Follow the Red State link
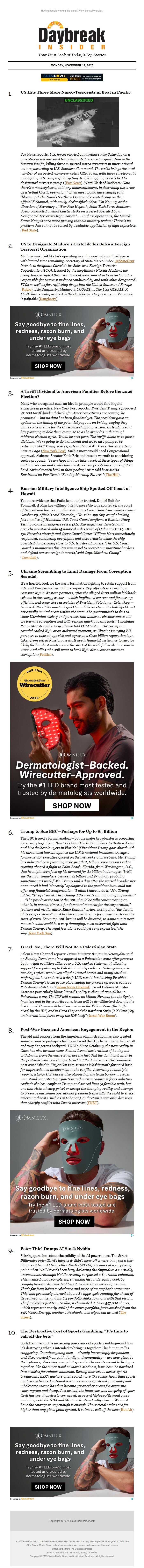 coord(29,230)
